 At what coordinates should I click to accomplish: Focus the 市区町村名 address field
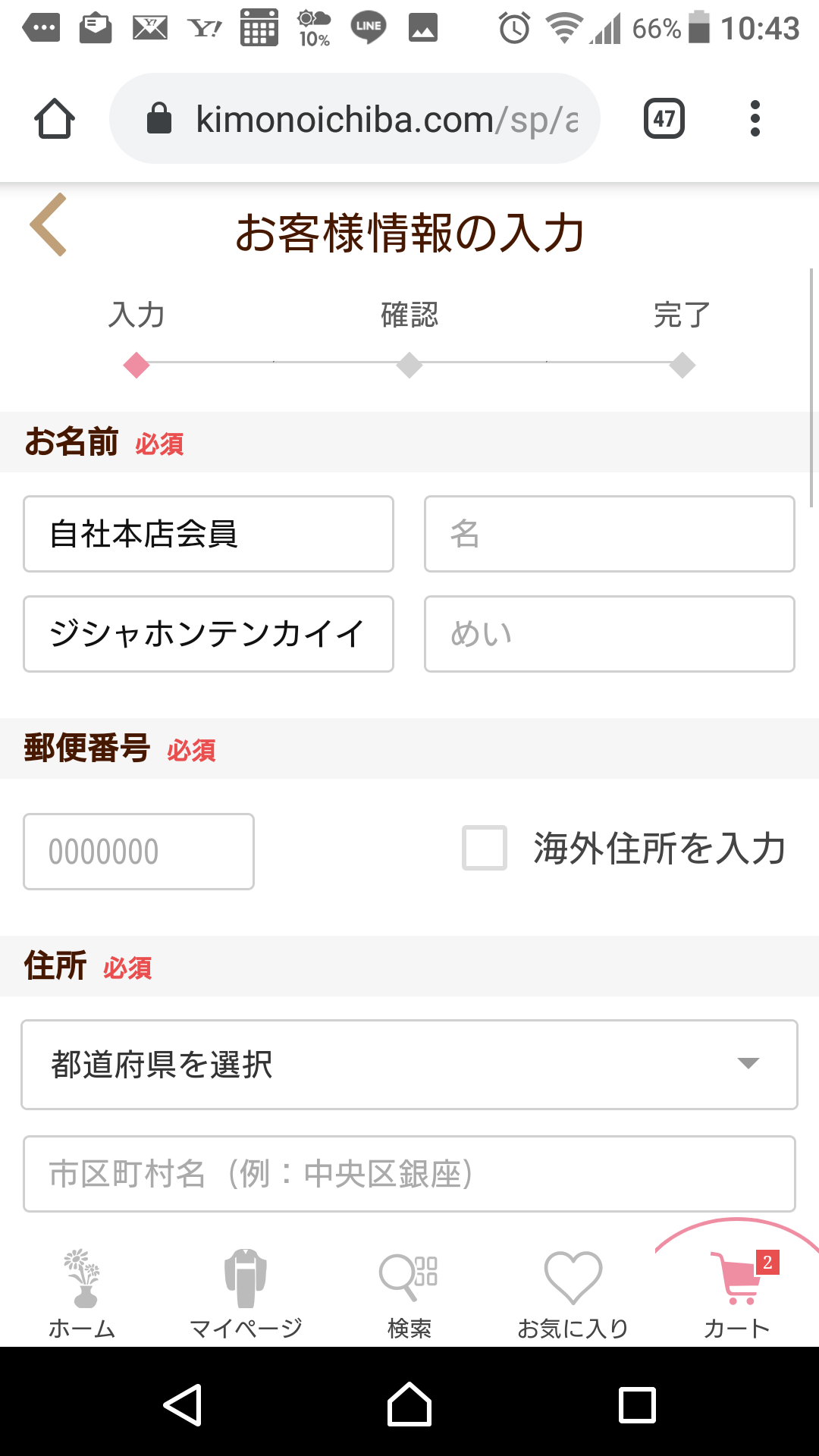(409, 1174)
